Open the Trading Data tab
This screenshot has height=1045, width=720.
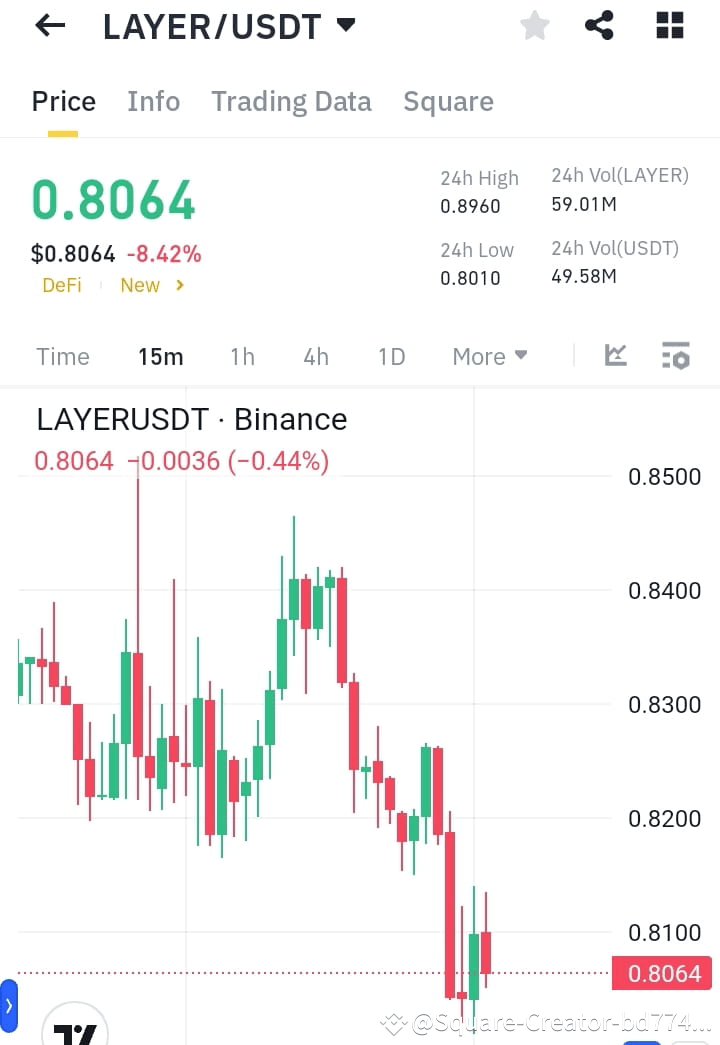(x=291, y=101)
